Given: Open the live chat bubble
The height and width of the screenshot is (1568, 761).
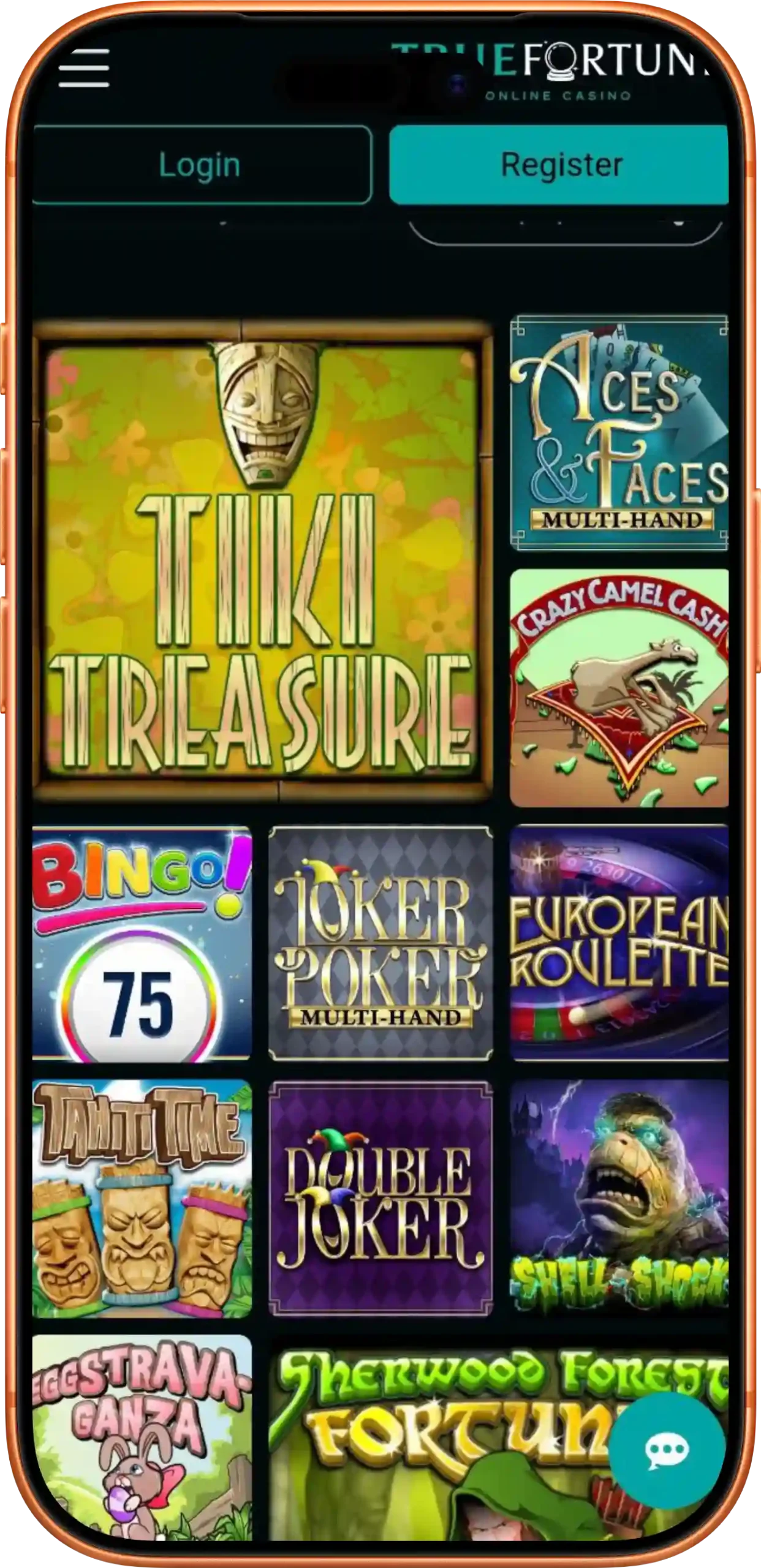Looking at the screenshot, I should [x=667, y=1450].
